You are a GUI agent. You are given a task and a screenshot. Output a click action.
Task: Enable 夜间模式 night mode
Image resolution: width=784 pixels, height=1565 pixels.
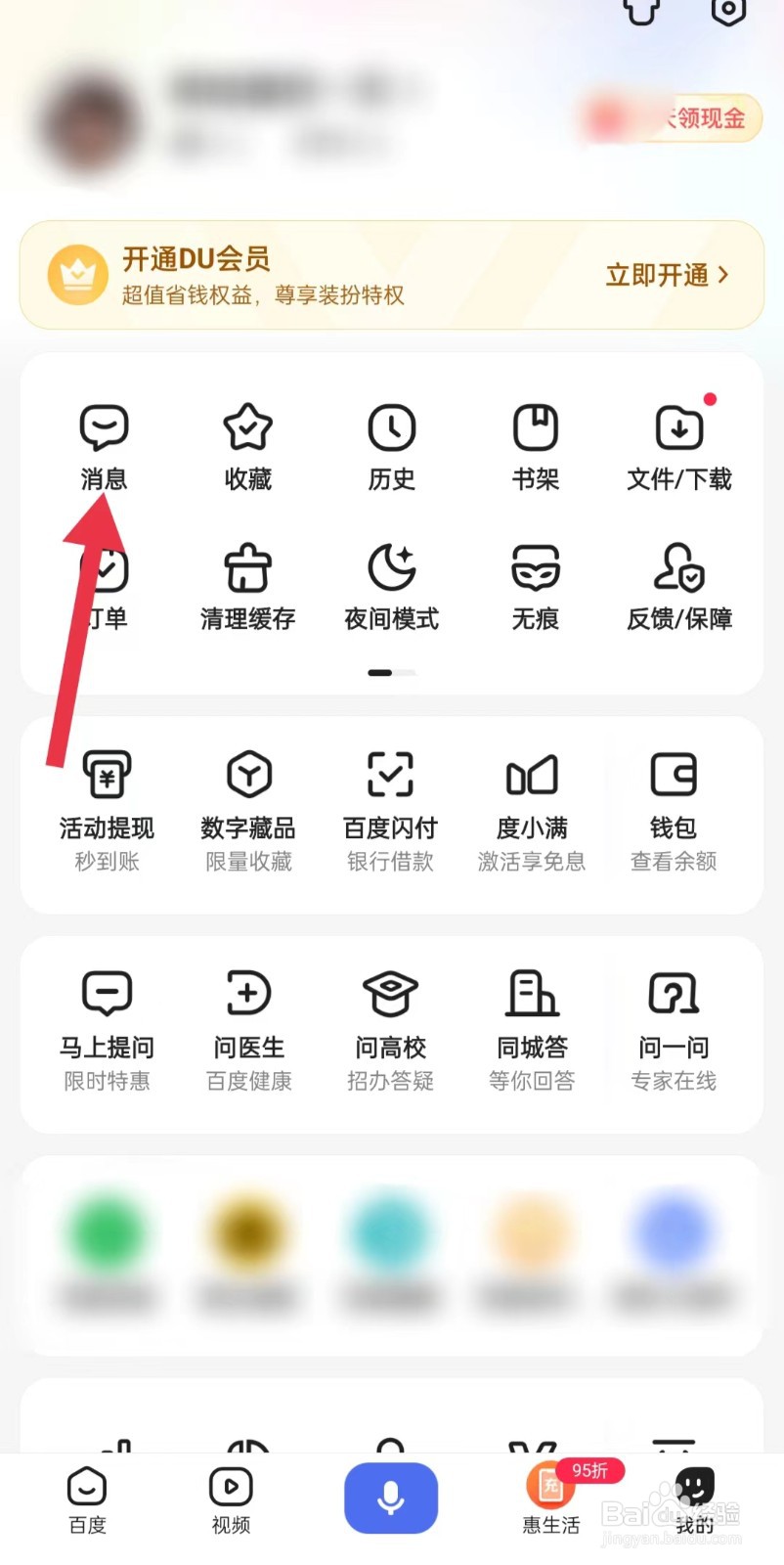390,584
